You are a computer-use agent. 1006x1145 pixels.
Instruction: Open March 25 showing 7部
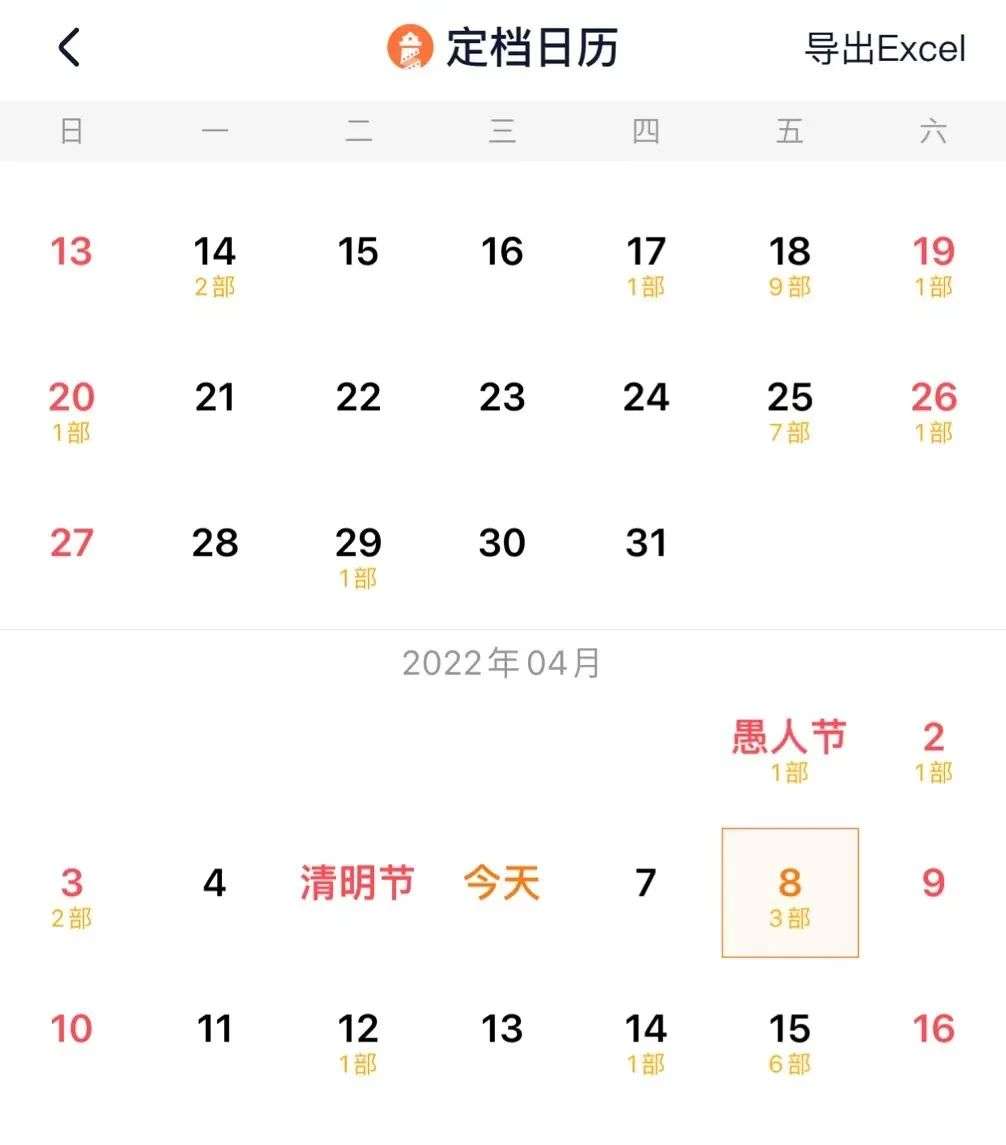coord(789,410)
